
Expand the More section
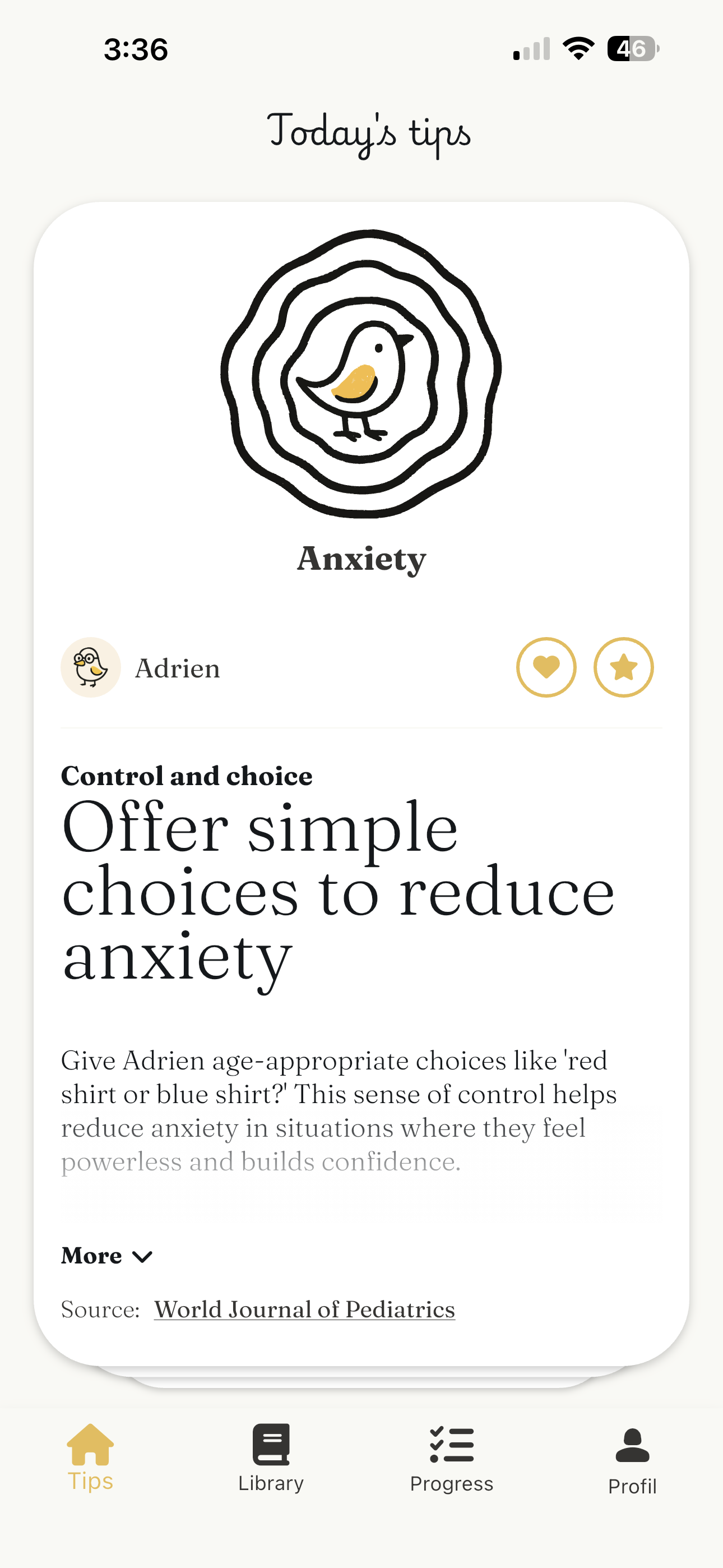pos(106,1256)
